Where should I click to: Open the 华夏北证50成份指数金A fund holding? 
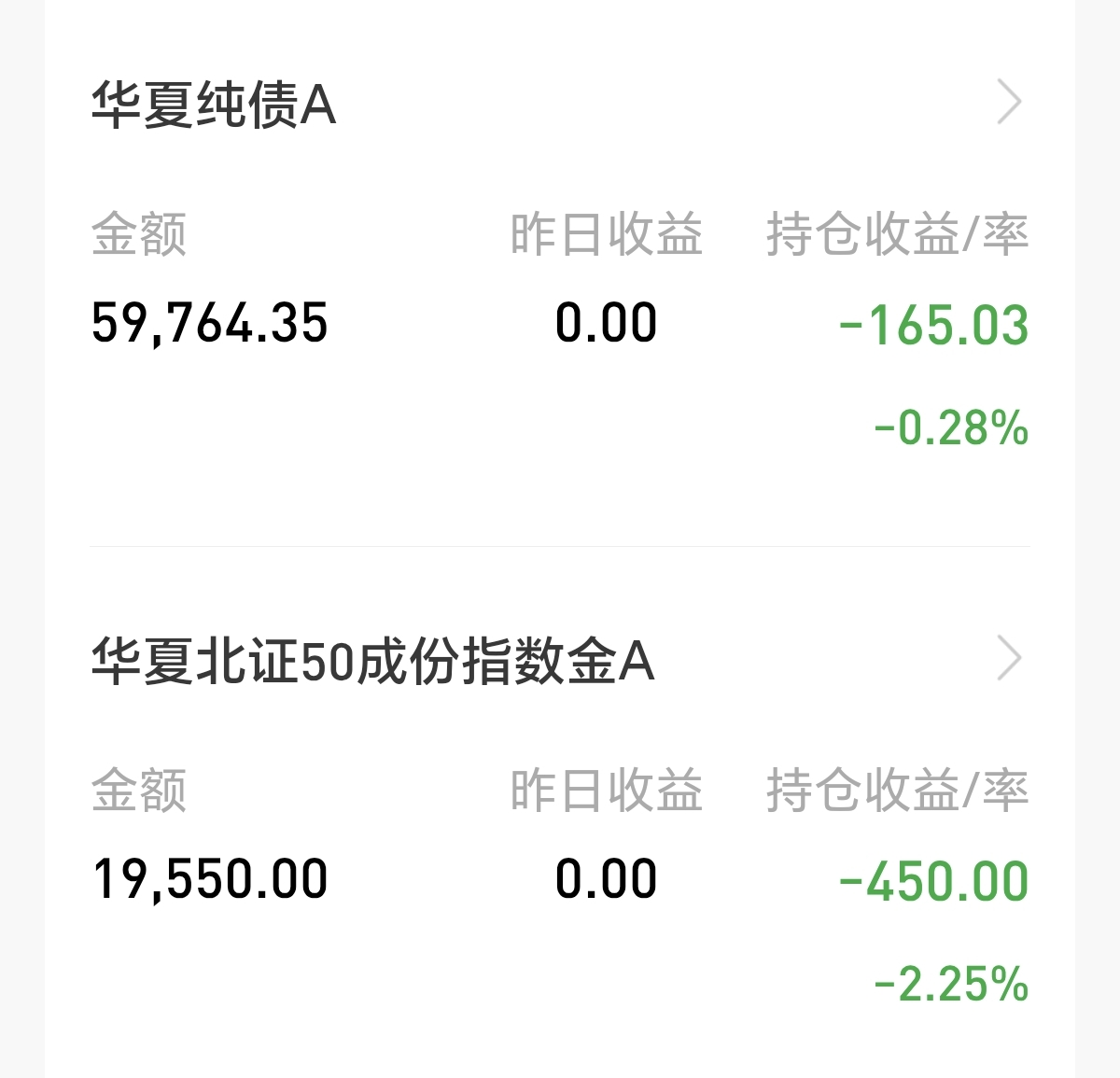[372, 661]
